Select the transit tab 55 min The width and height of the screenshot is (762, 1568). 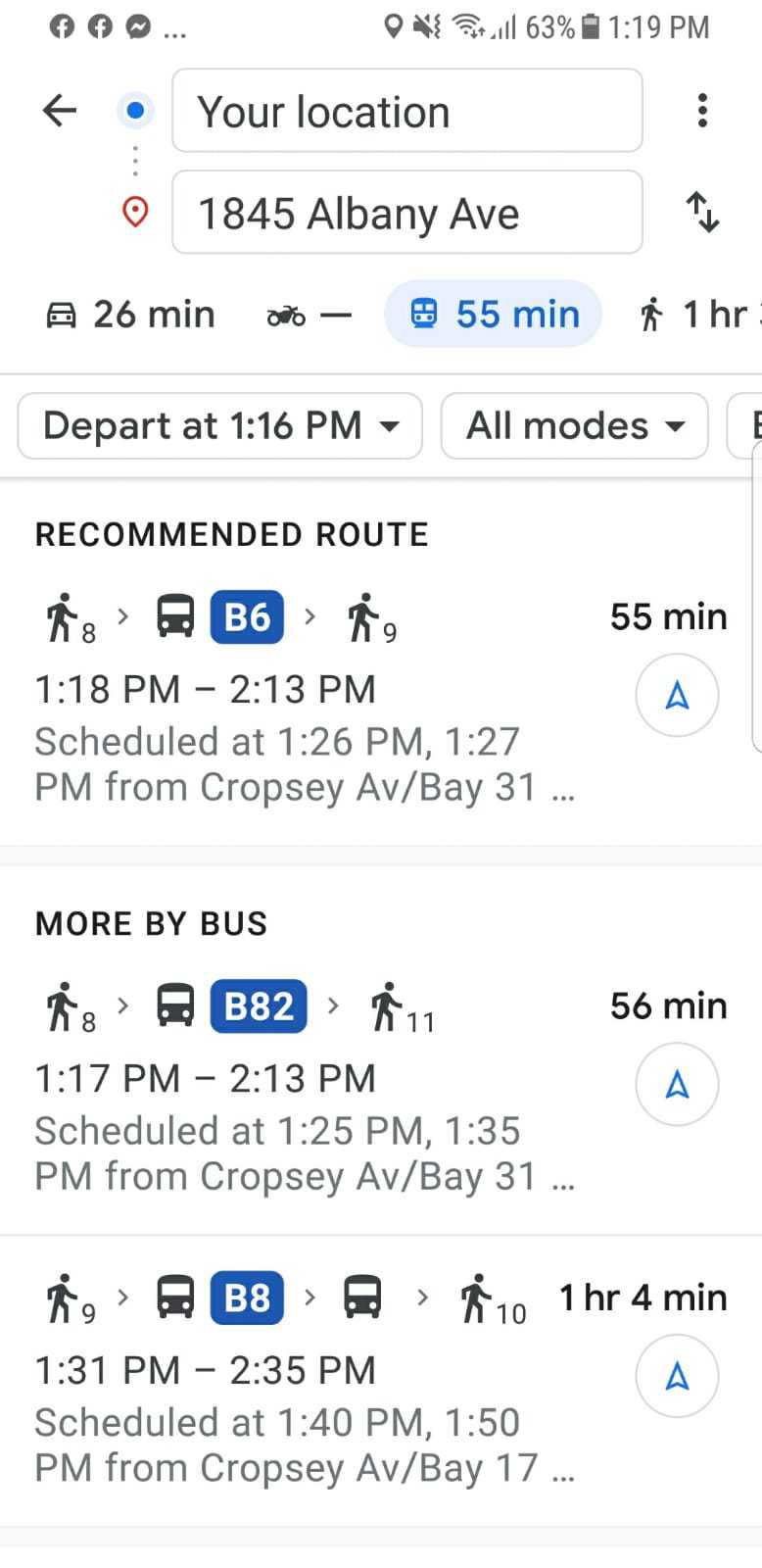493,315
